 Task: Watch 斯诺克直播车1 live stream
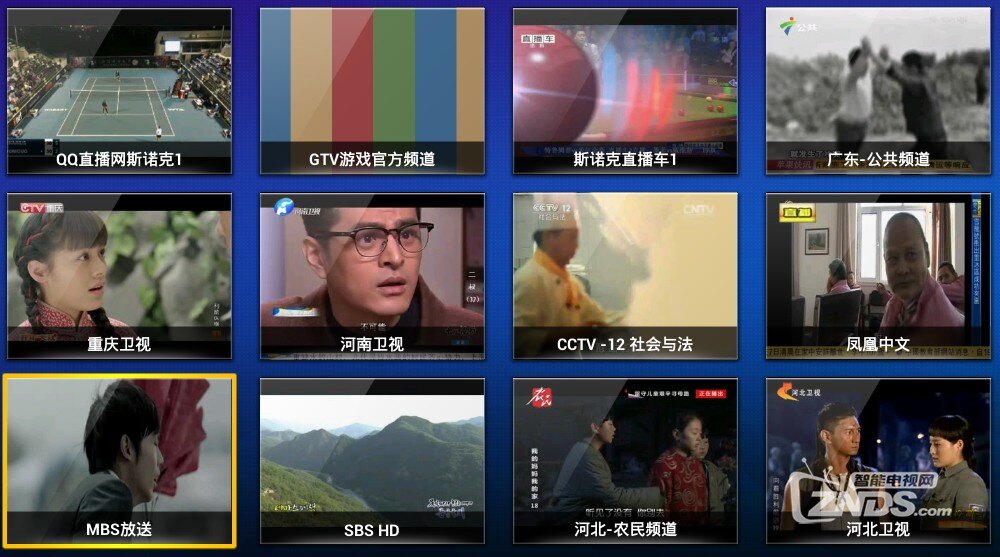(625, 91)
